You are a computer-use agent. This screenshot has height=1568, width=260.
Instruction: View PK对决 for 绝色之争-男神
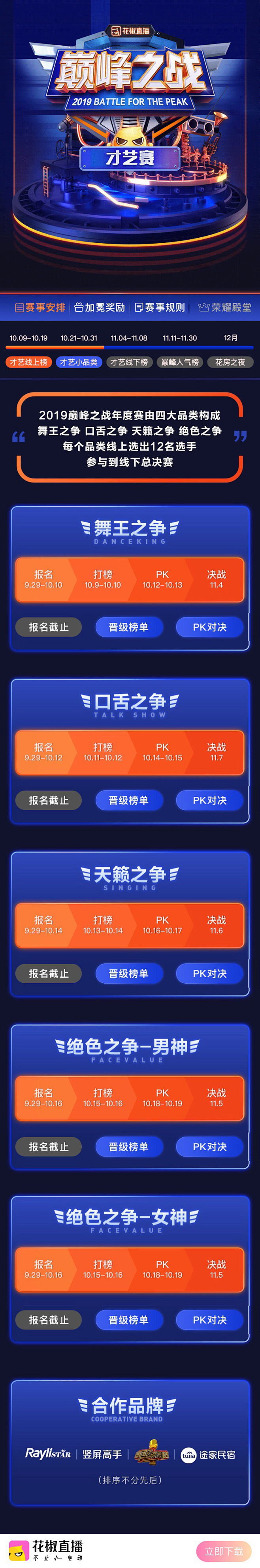coord(209,1146)
